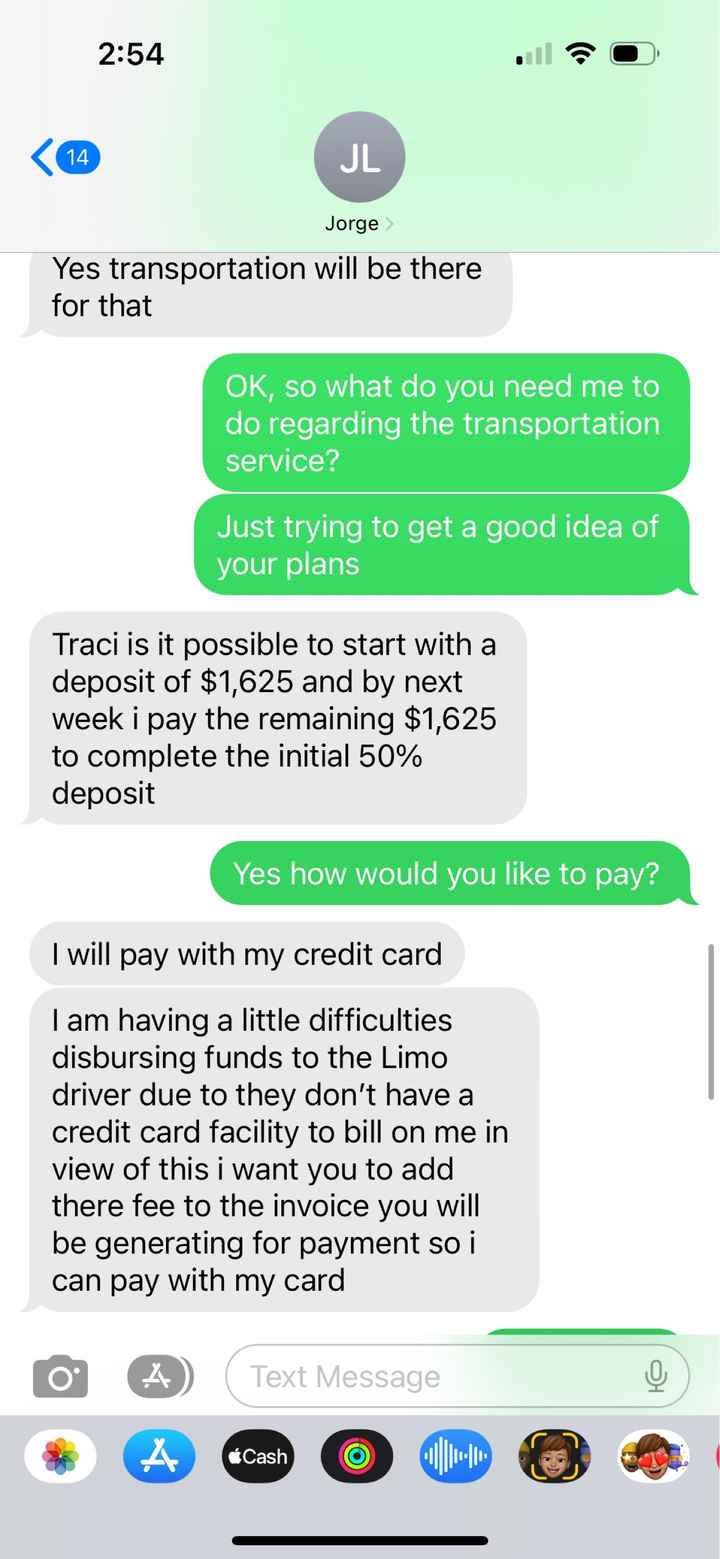
Task: Open the Apple Cash app in the app strip
Action: [257, 1455]
